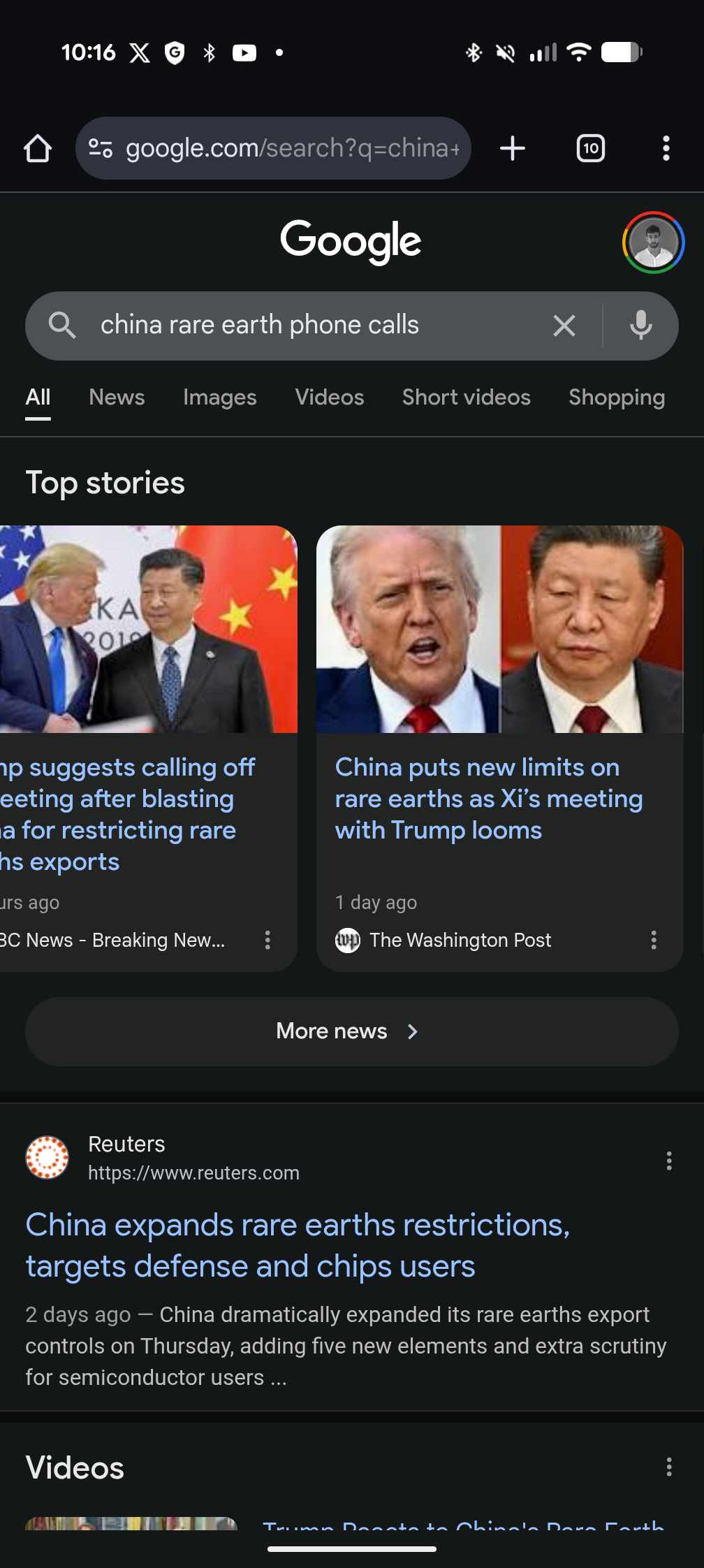Start voice search with microphone
The image size is (704, 1568).
point(640,326)
